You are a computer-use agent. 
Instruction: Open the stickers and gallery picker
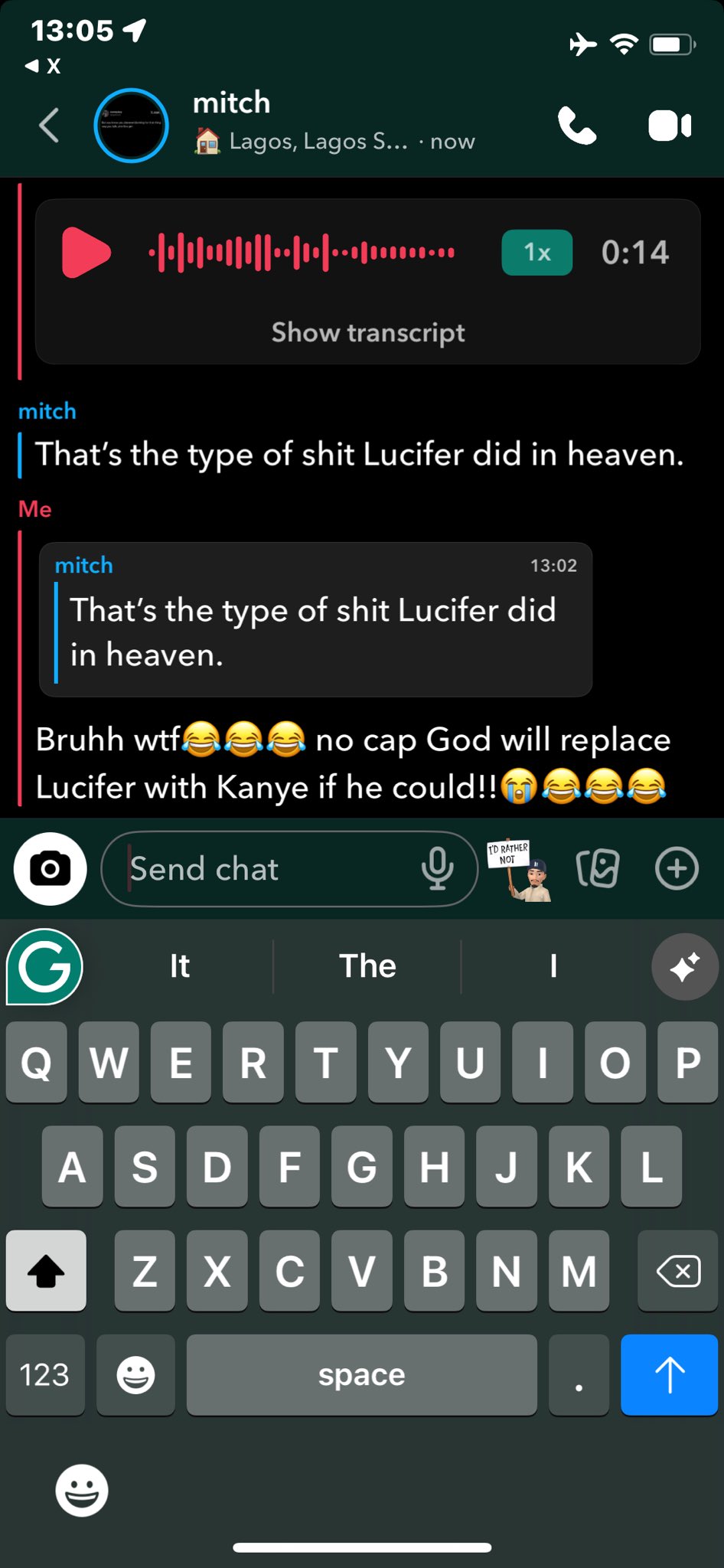[597, 869]
